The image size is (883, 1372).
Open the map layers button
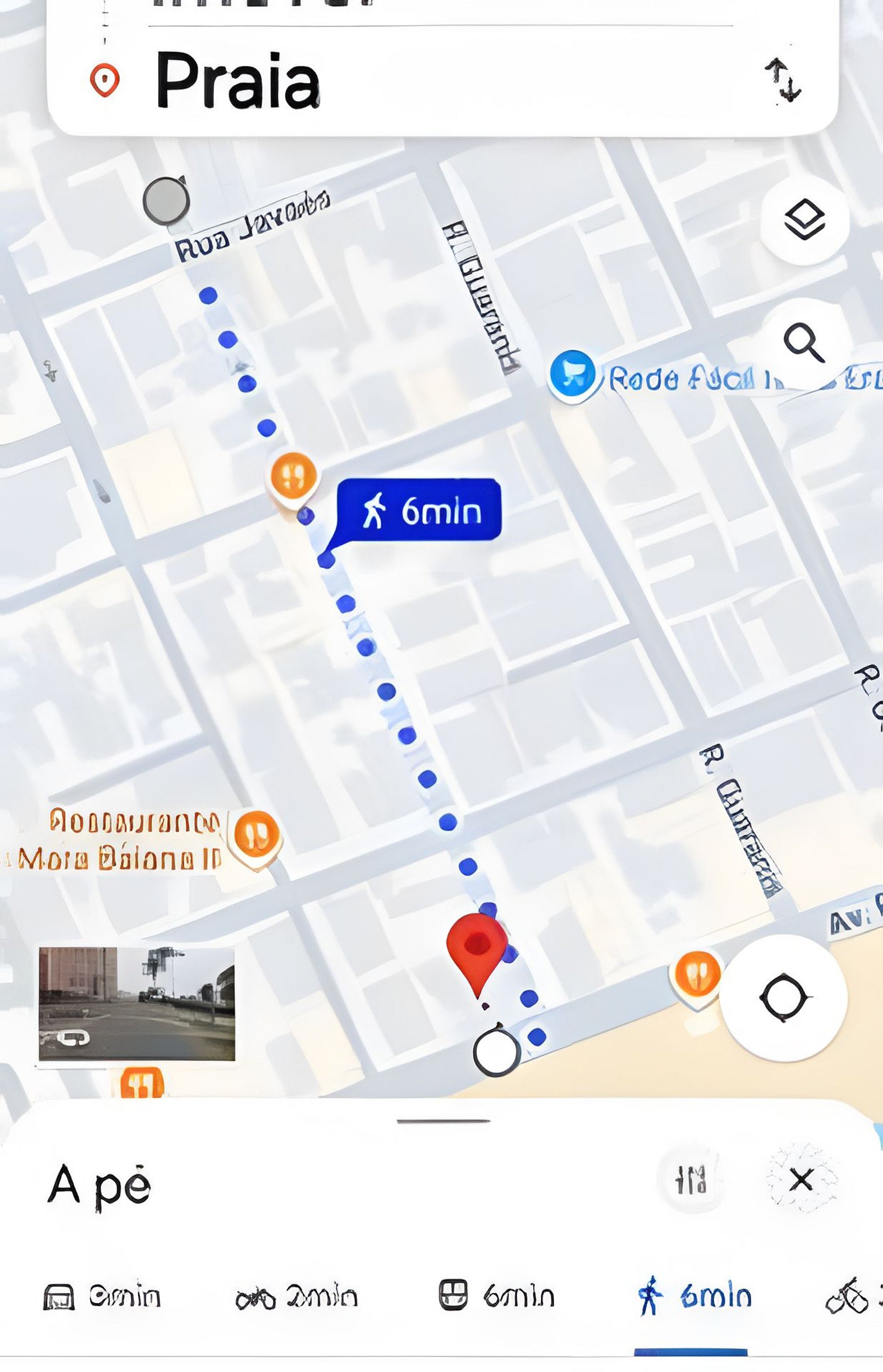coord(804,219)
